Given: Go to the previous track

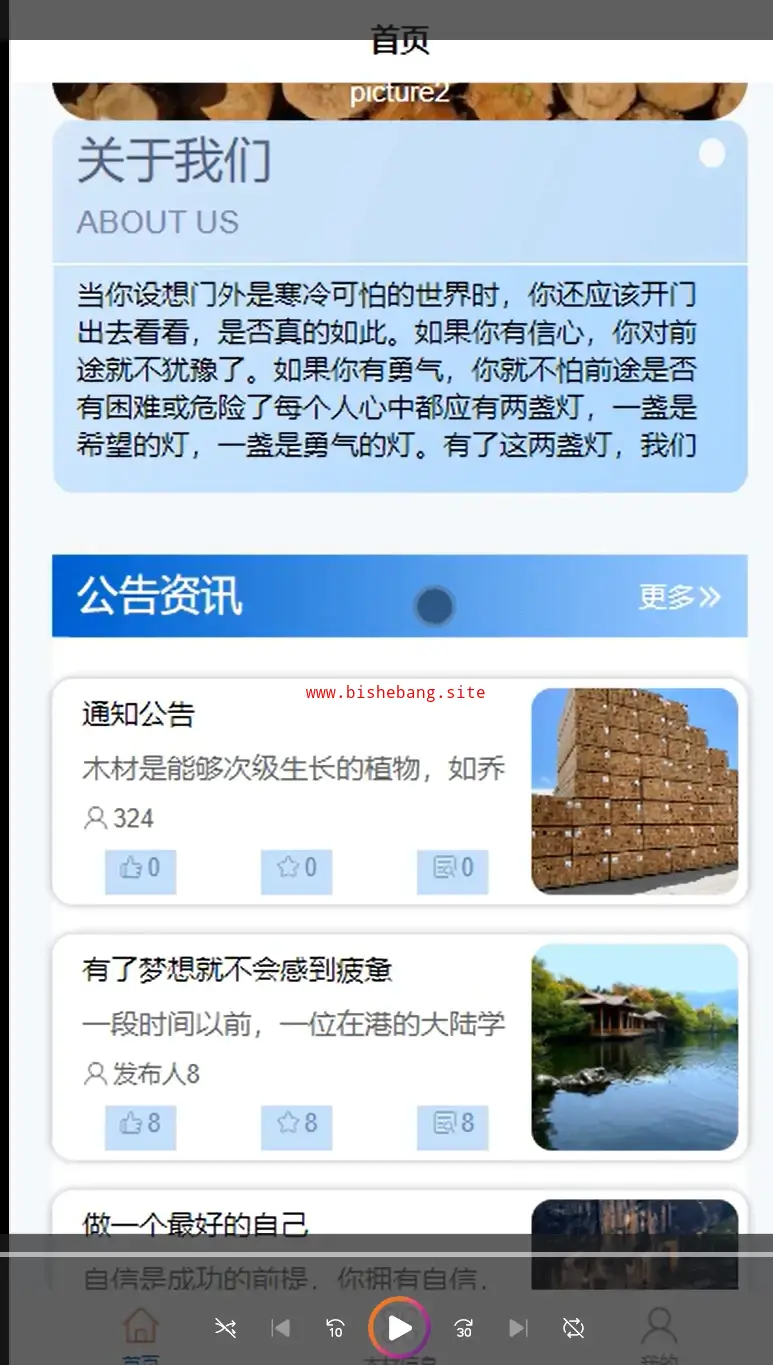Looking at the screenshot, I should (x=281, y=1328).
